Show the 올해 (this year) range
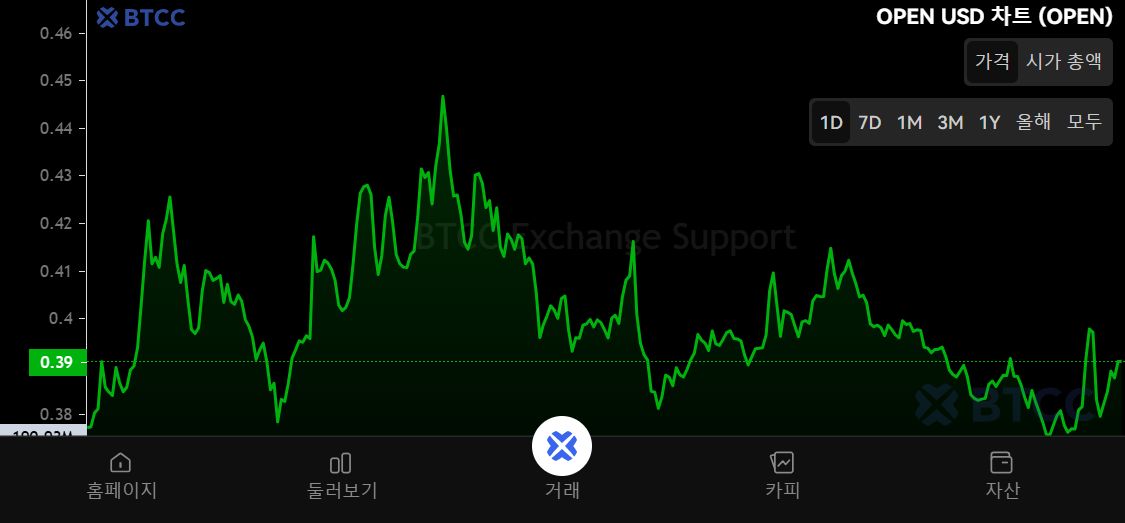Viewport: 1125px width, 523px height. point(1034,123)
